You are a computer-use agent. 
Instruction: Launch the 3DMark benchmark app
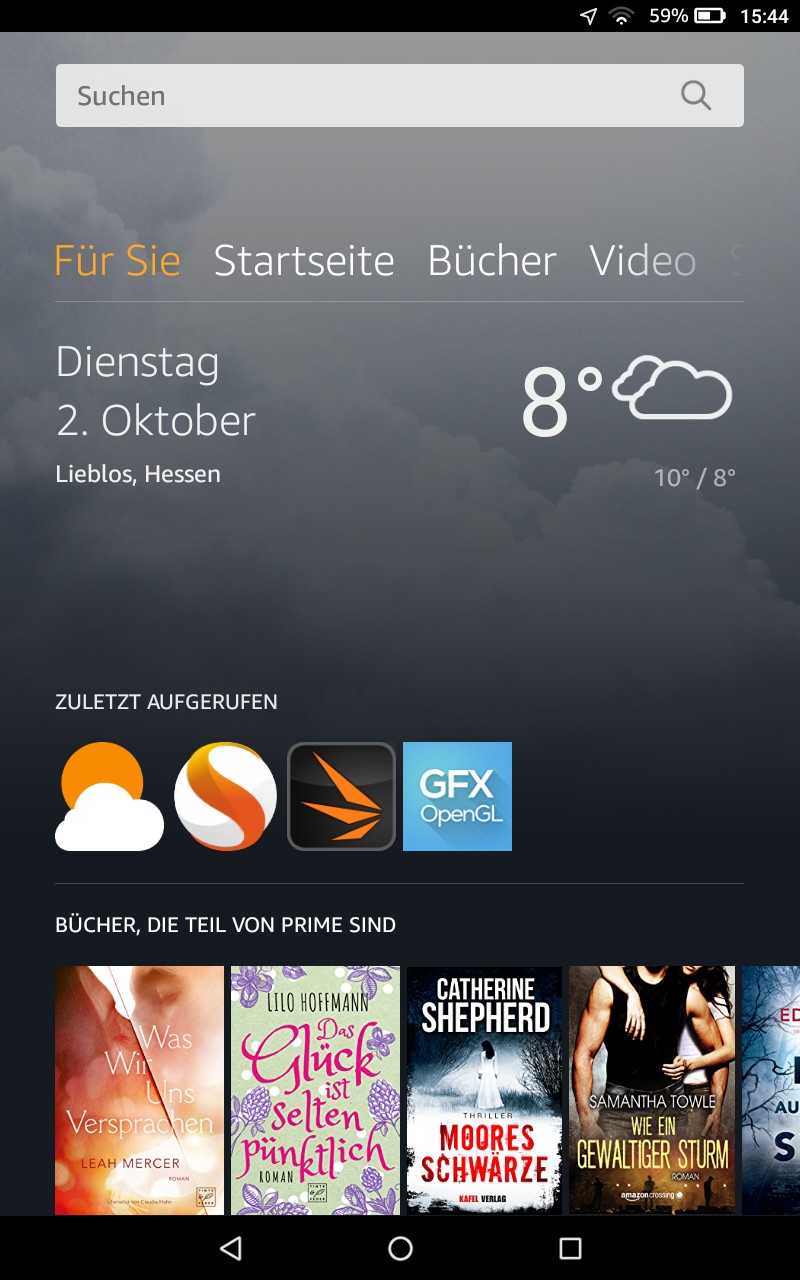click(341, 797)
